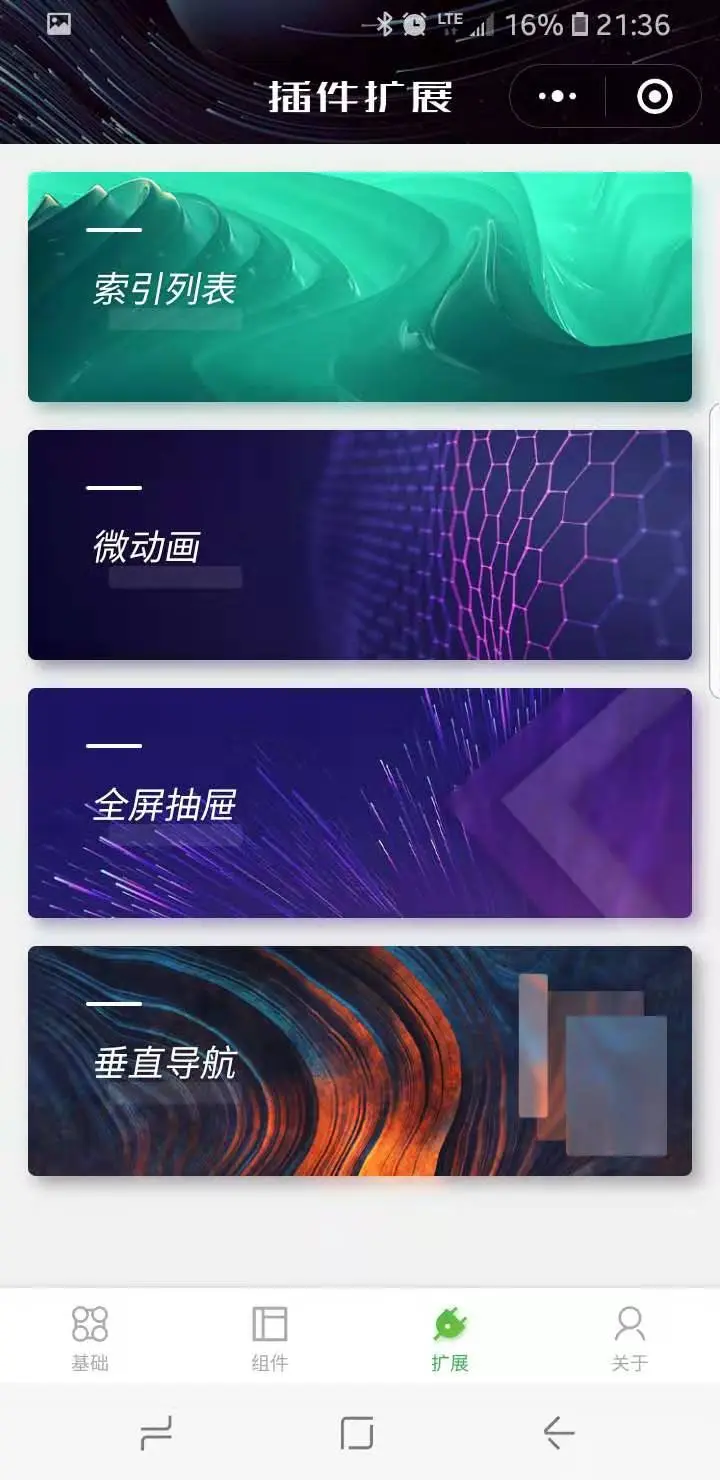Open the mini program more options menu
Screen dimensions: 720x1480
pos(557,97)
